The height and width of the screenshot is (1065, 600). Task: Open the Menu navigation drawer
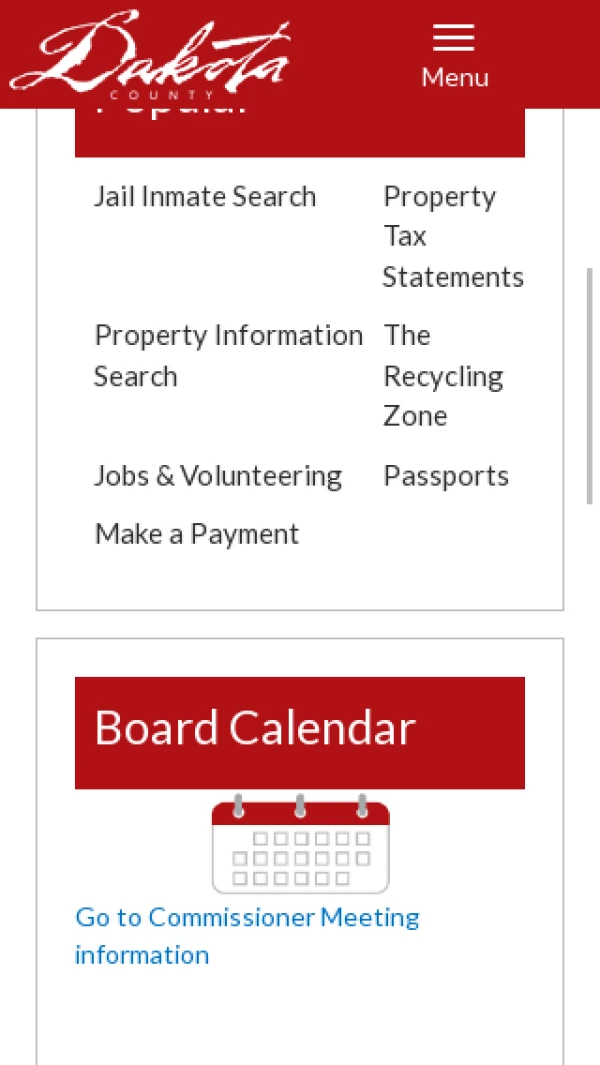coord(454,56)
